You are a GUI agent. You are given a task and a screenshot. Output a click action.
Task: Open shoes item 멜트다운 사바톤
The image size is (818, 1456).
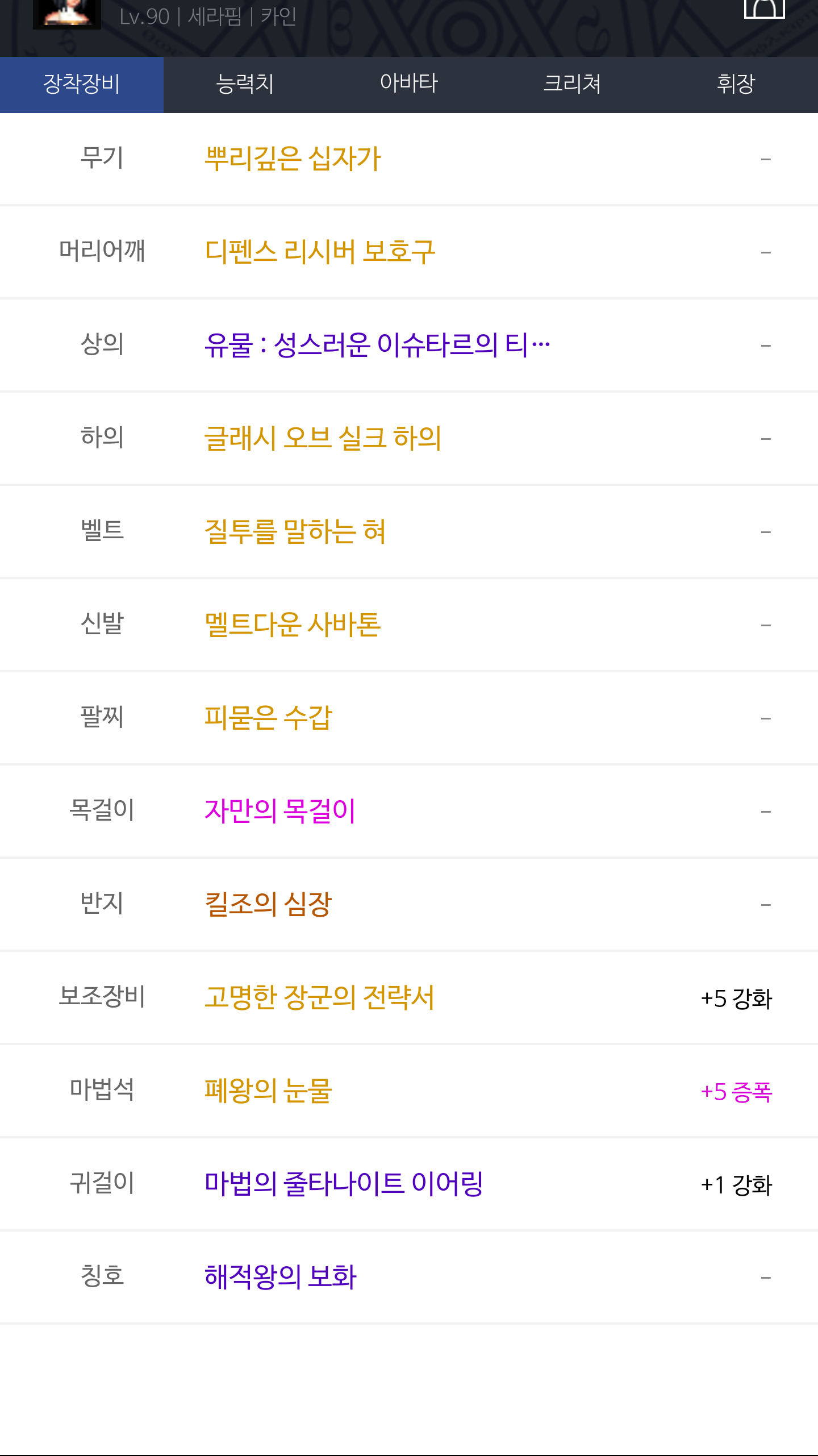[293, 625]
